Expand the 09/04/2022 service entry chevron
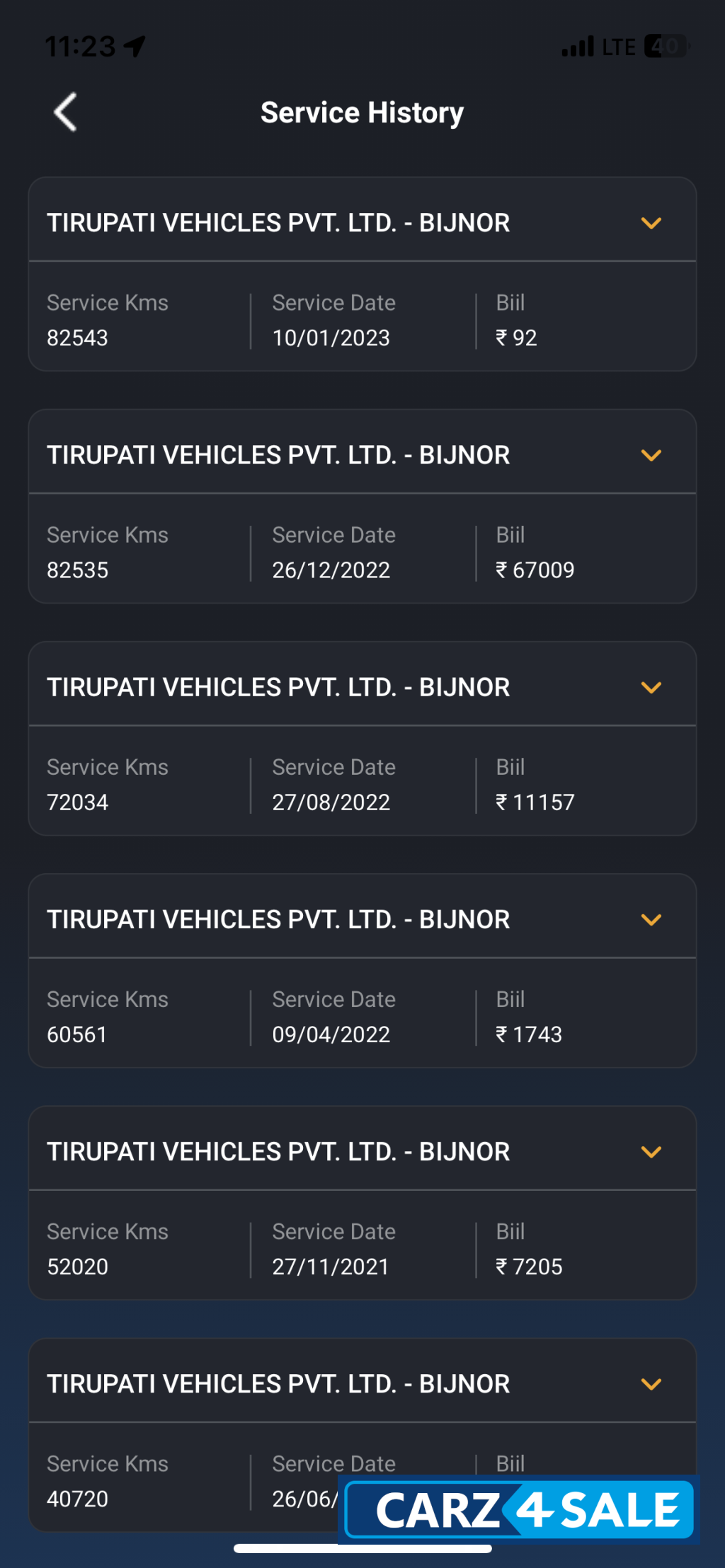This screenshot has height=1568, width=725. (652, 919)
